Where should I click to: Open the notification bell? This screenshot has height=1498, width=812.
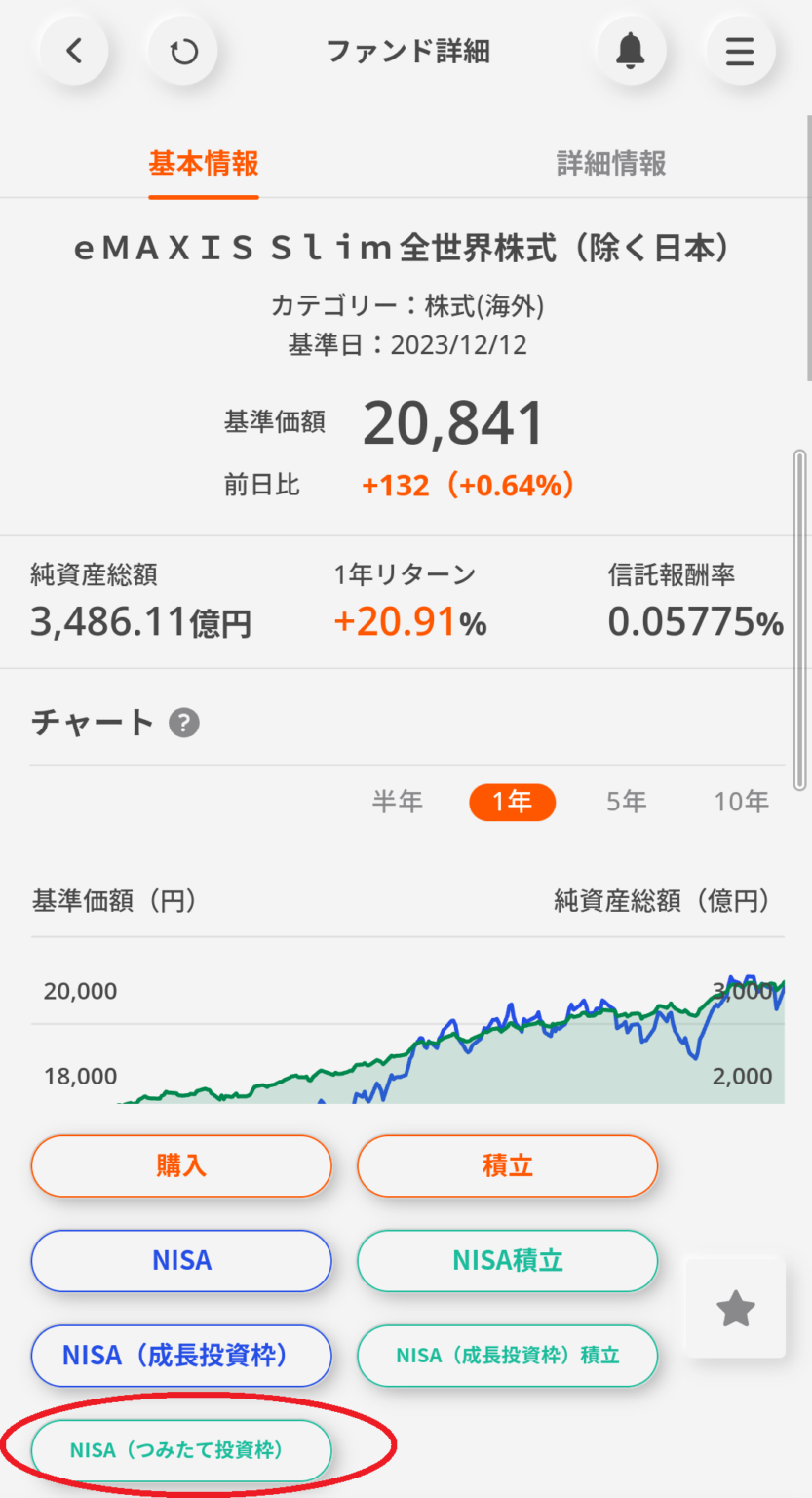click(x=630, y=51)
